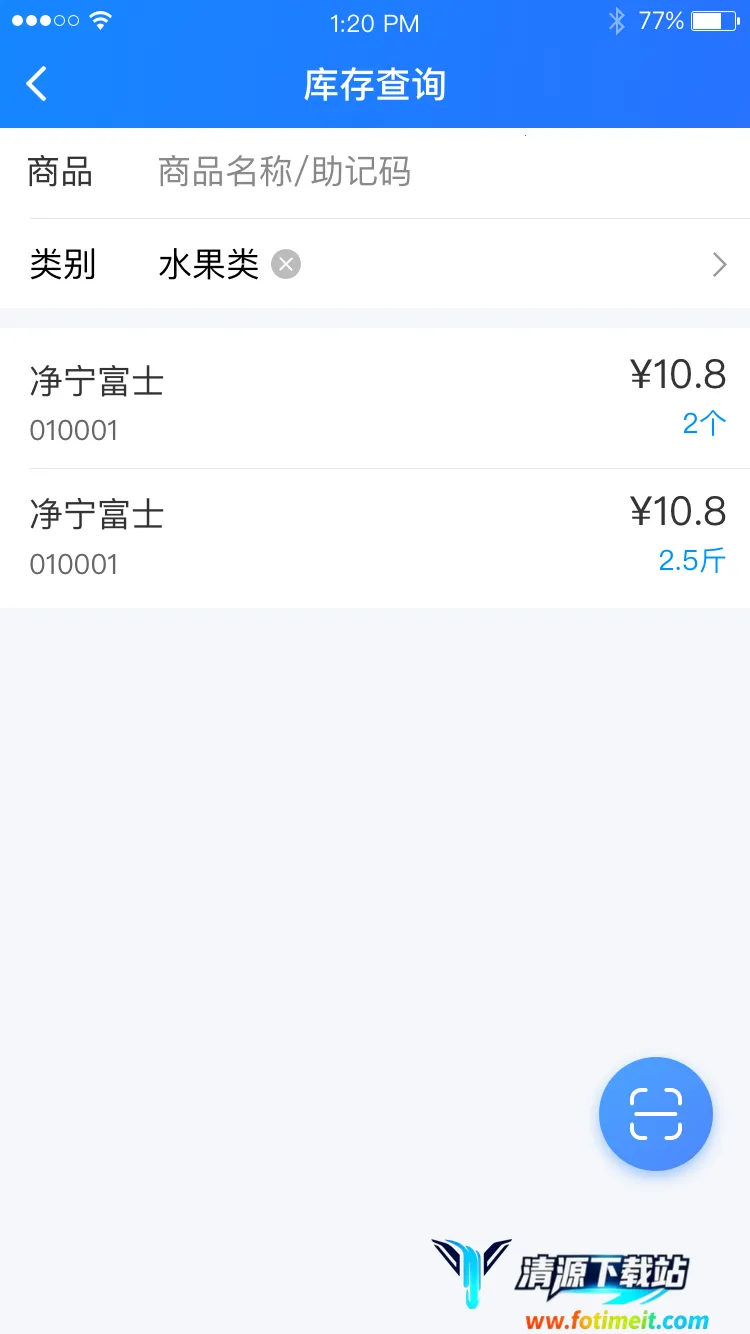Go back from the 库存查询 screen
Image resolution: width=750 pixels, height=1334 pixels.
pyautogui.click(x=37, y=84)
